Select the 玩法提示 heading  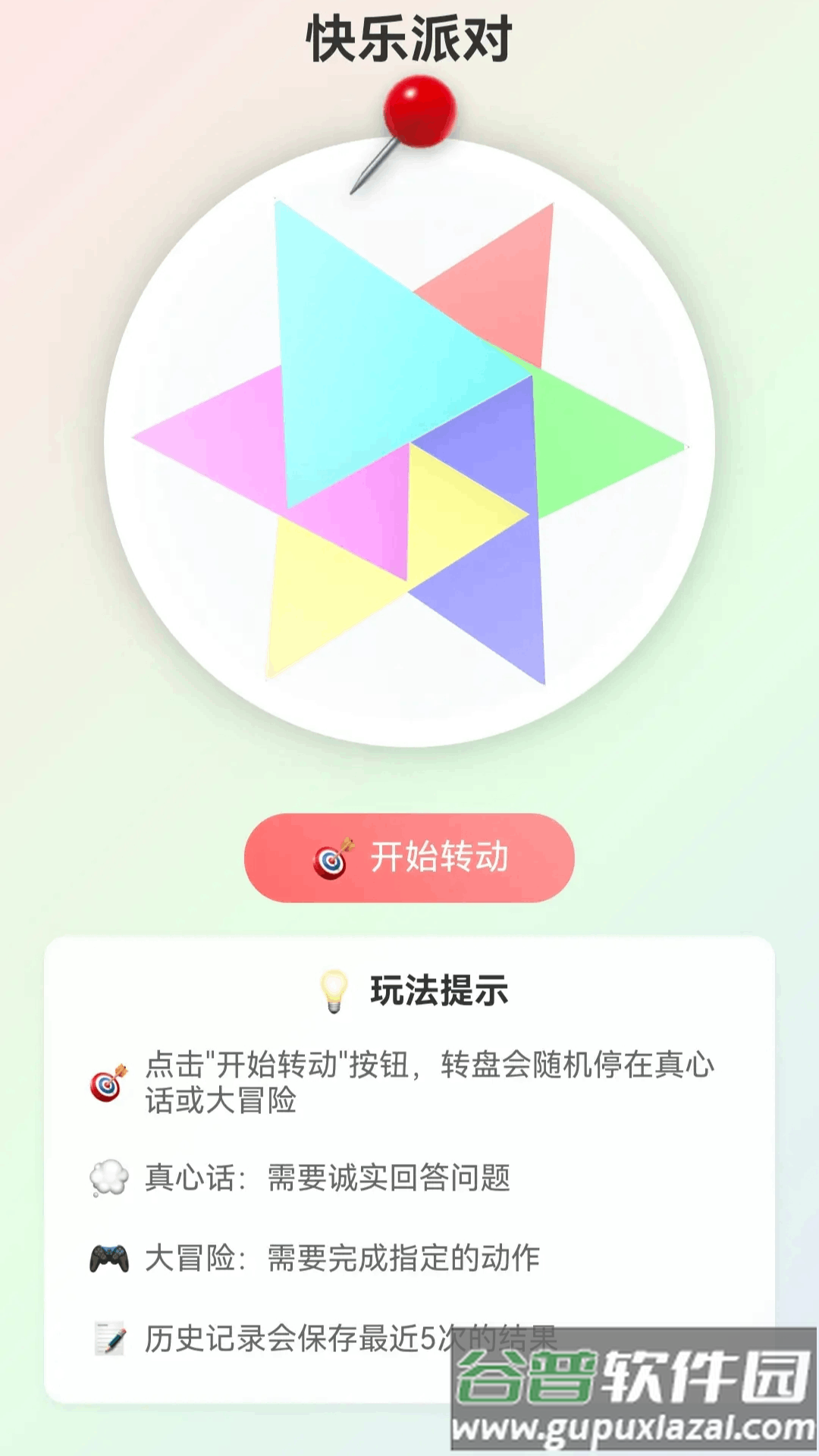tap(440, 990)
